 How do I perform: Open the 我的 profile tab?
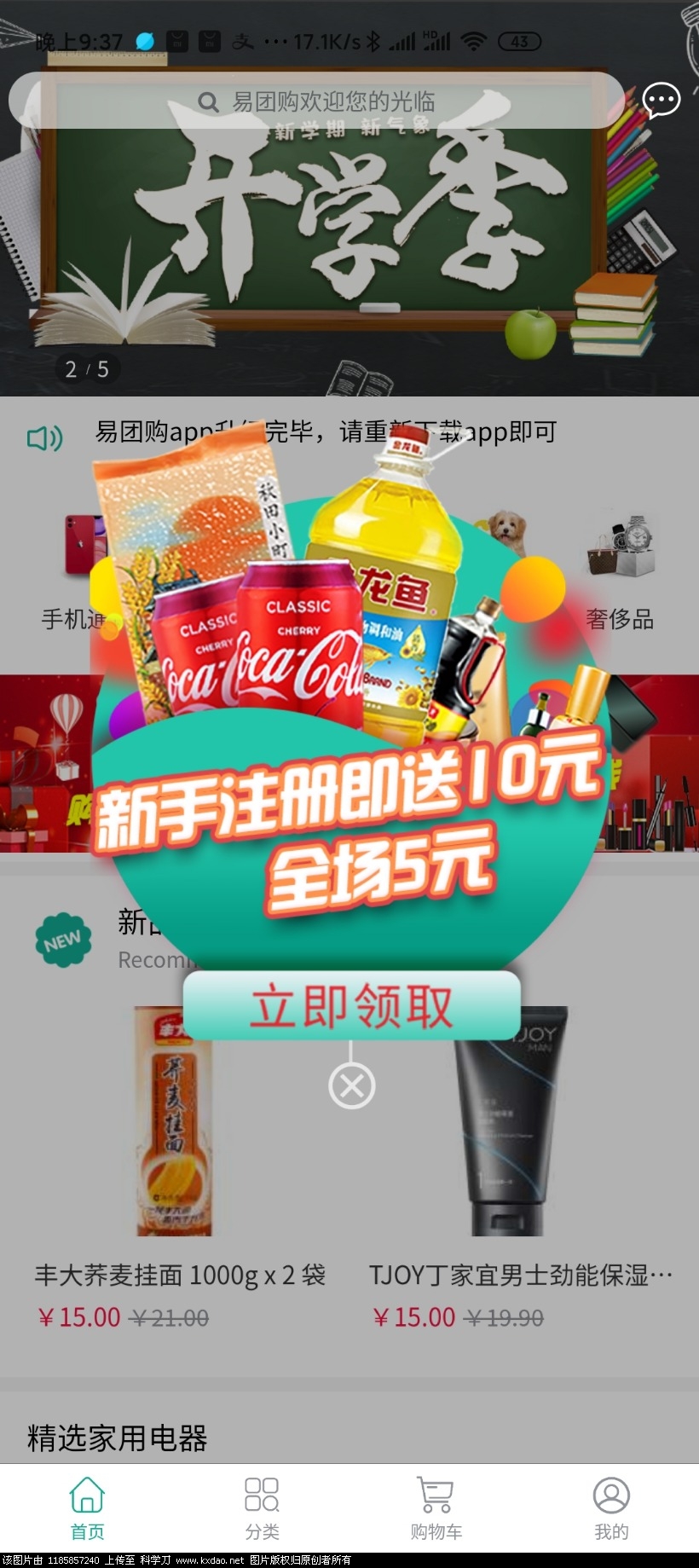(x=610, y=1508)
